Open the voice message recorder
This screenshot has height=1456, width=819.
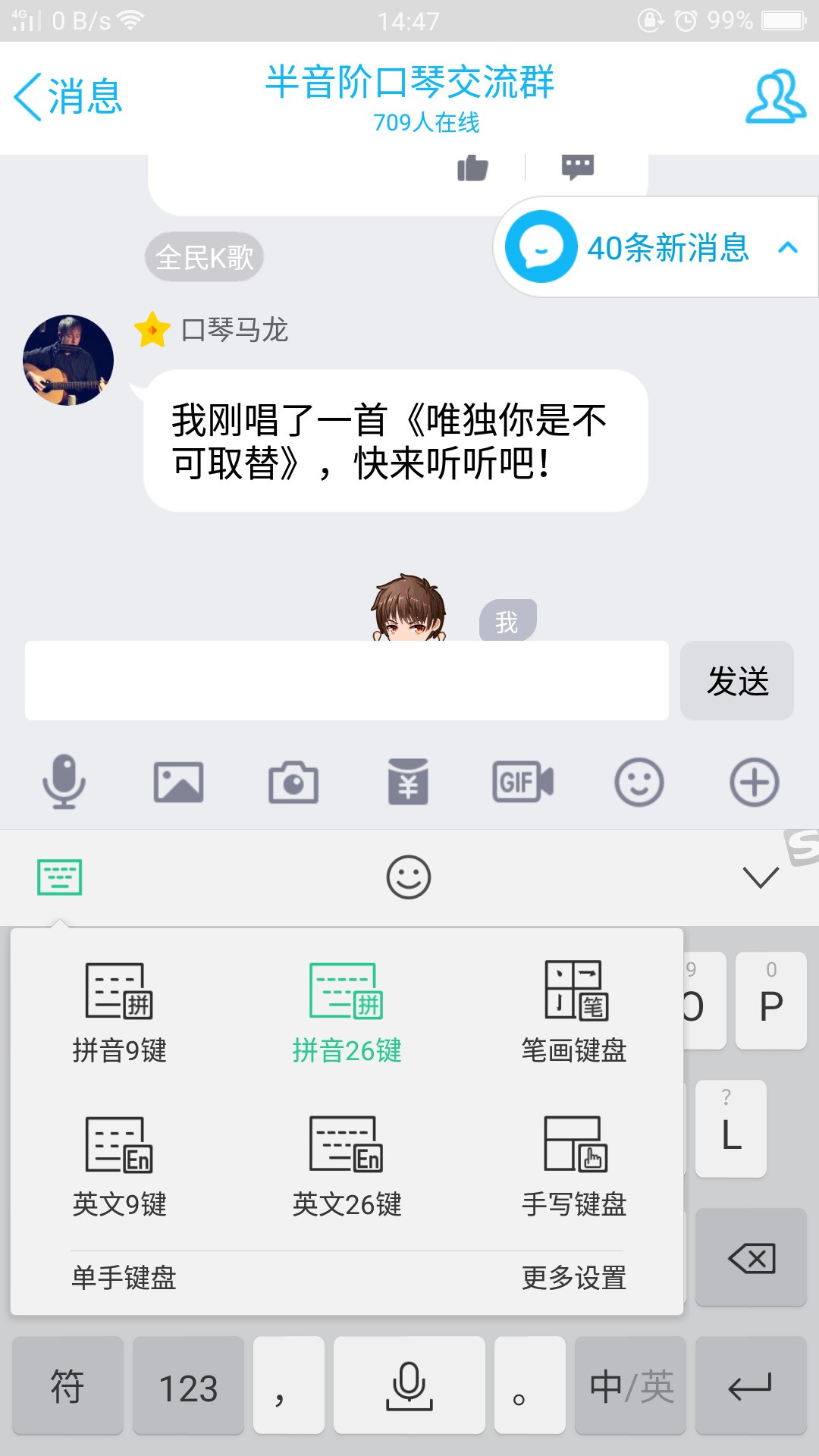pos(64,783)
